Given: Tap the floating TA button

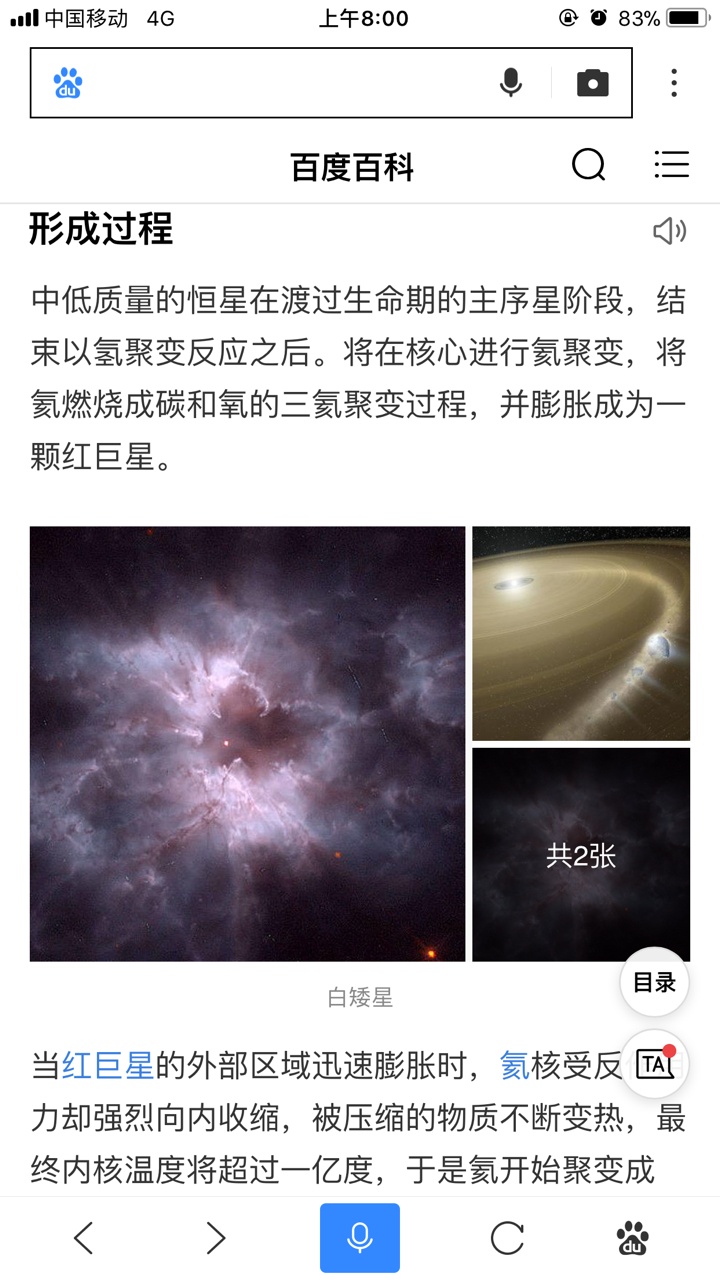Looking at the screenshot, I should point(655,1064).
